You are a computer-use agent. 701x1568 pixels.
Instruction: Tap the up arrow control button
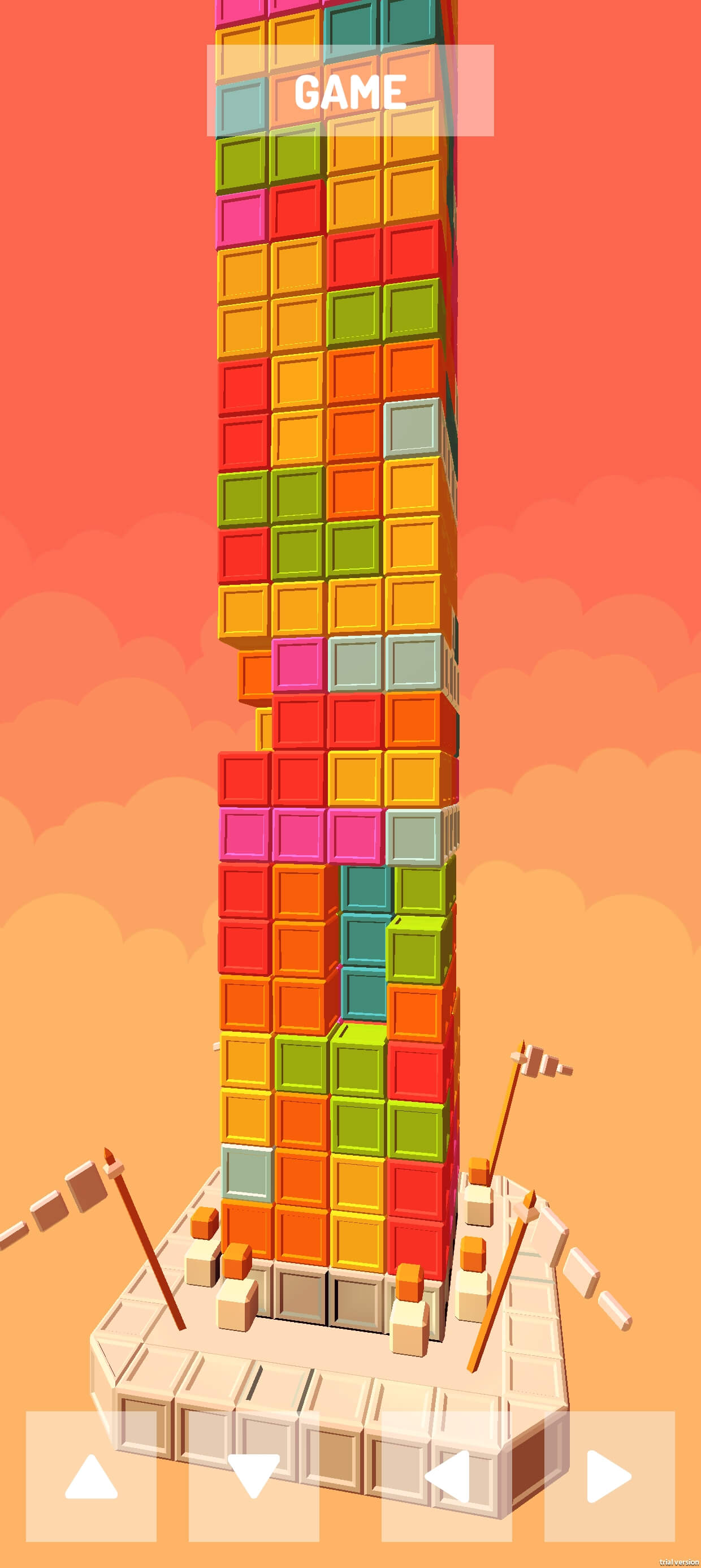pyautogui.click(x=91, y=1476)
